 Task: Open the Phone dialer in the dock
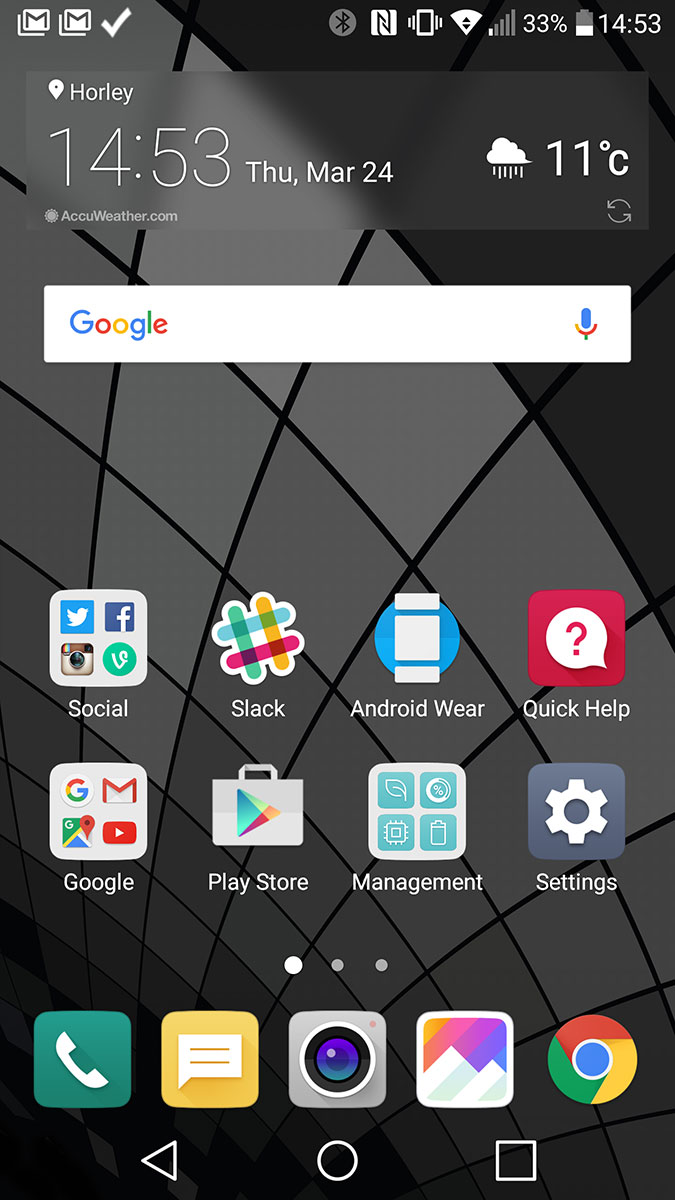click(82, 1059)
